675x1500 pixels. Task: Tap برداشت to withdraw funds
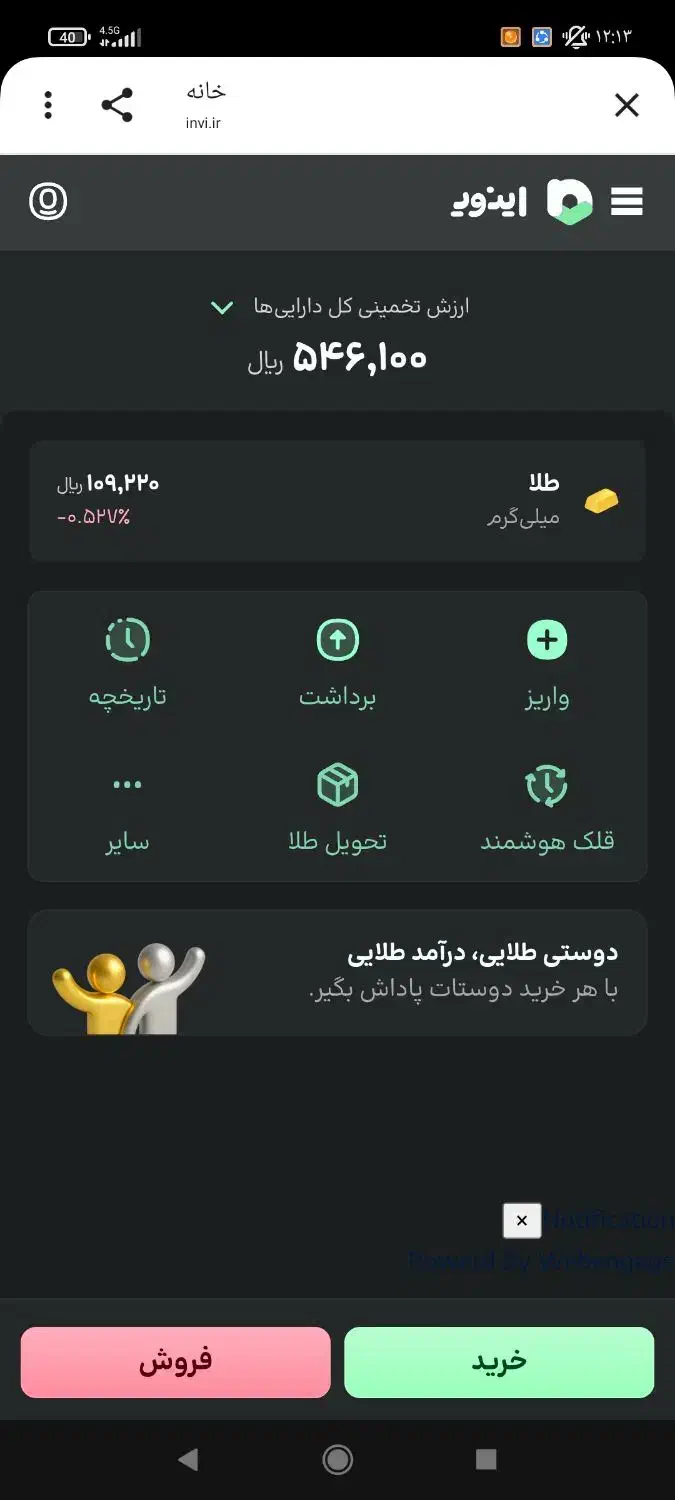click(x=337, y=661)
